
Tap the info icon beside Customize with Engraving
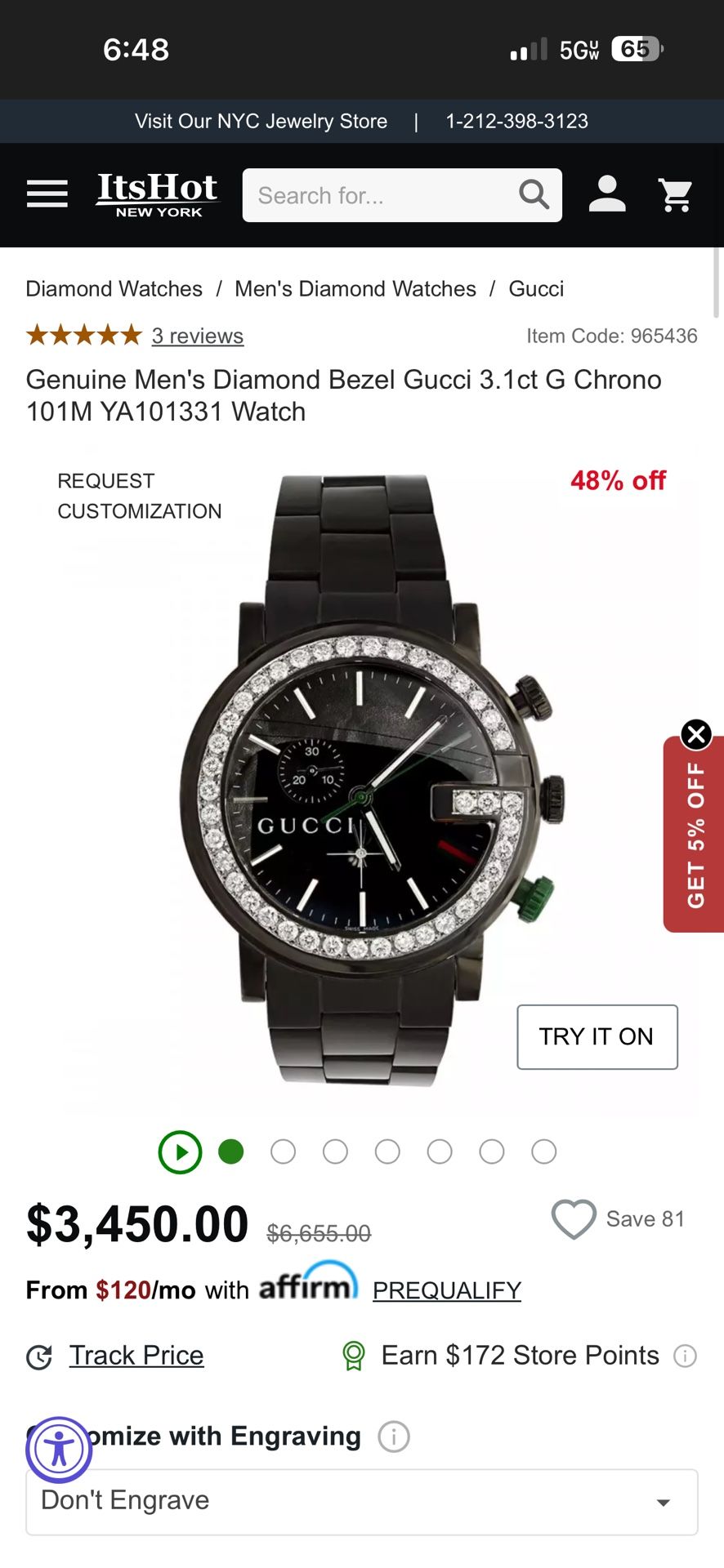coord(393,1436)
